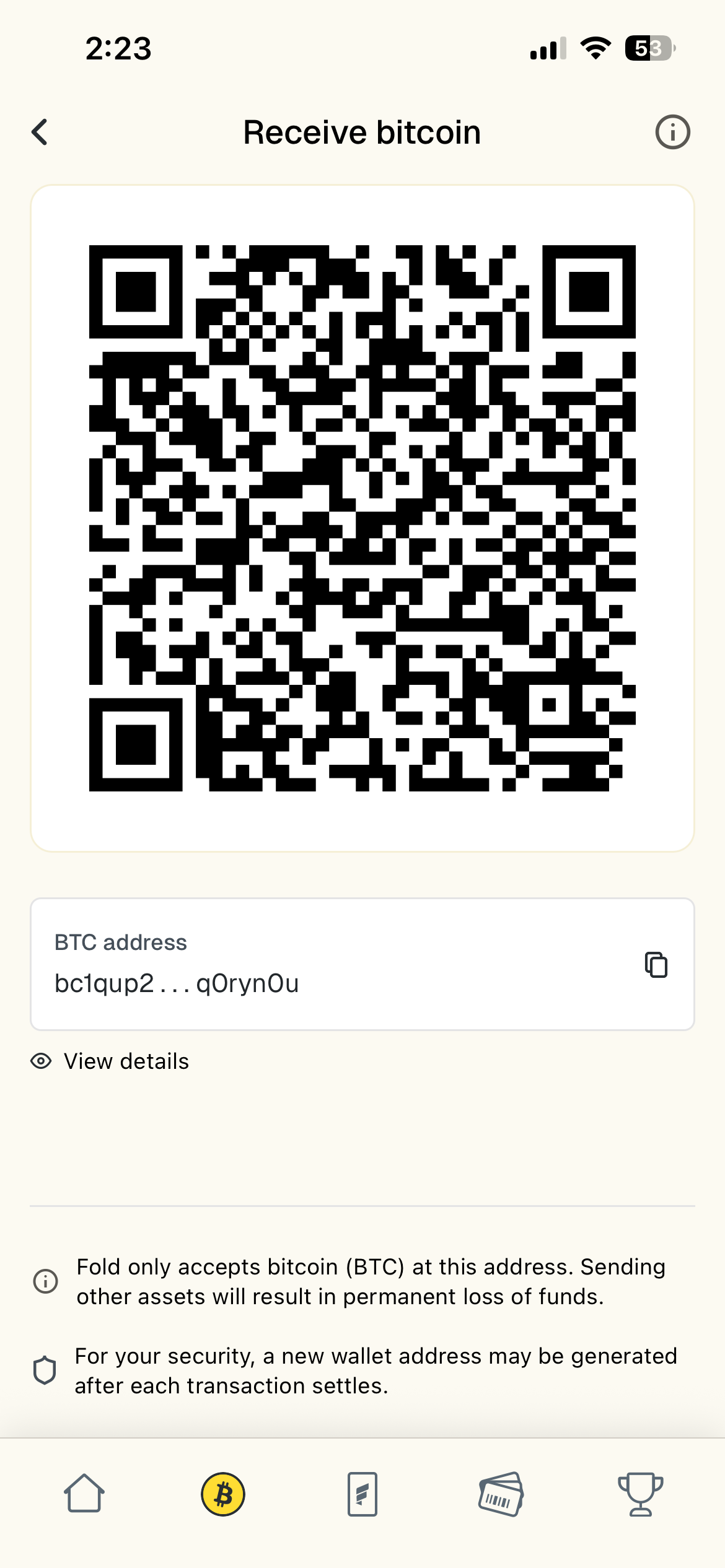This screenshot has height=1568, width=725.
Task: Open the receive bitcoin info popup
Action: [672, 131]
